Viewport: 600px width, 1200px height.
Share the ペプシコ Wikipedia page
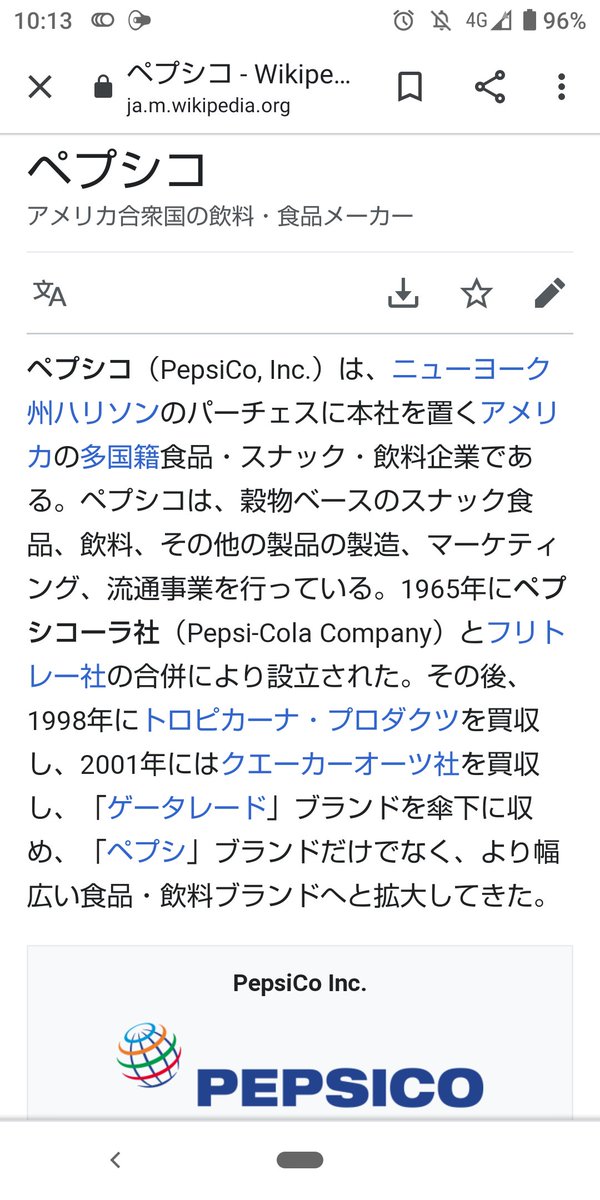pyautogui.click(x=490, y=87)
